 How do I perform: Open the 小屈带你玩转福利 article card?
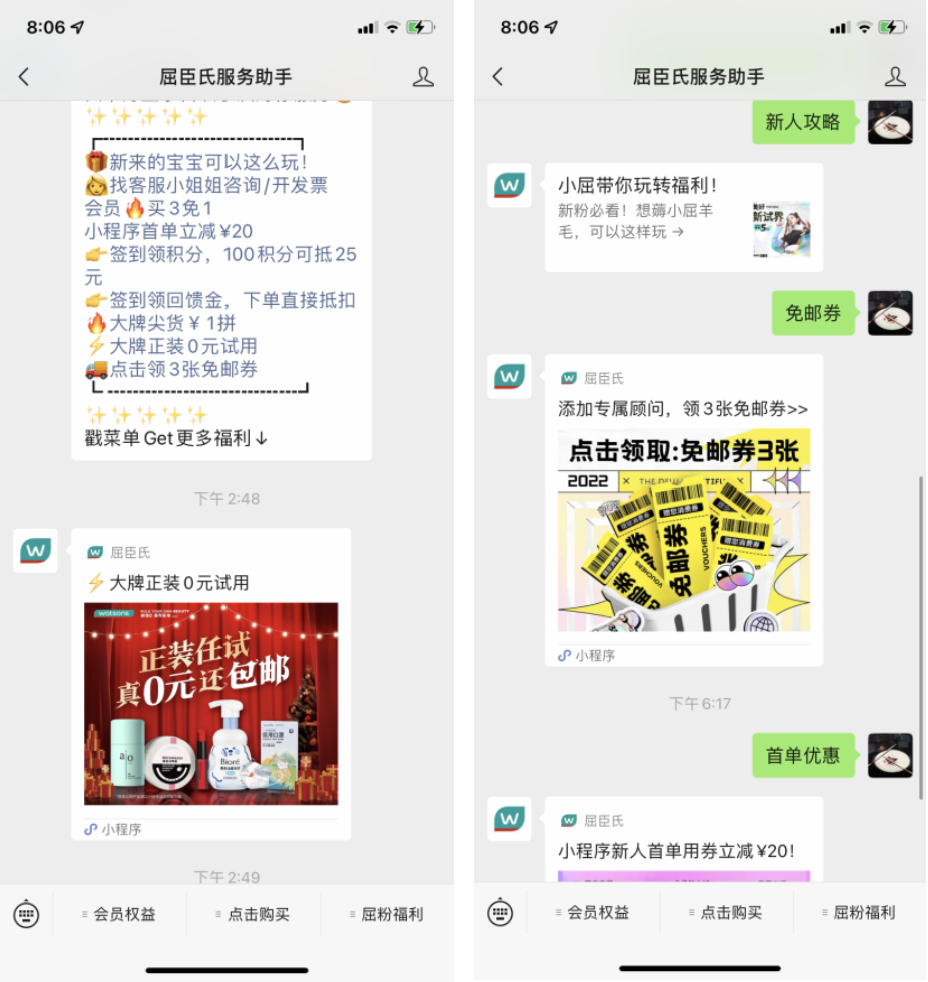[x=683, y=217]
